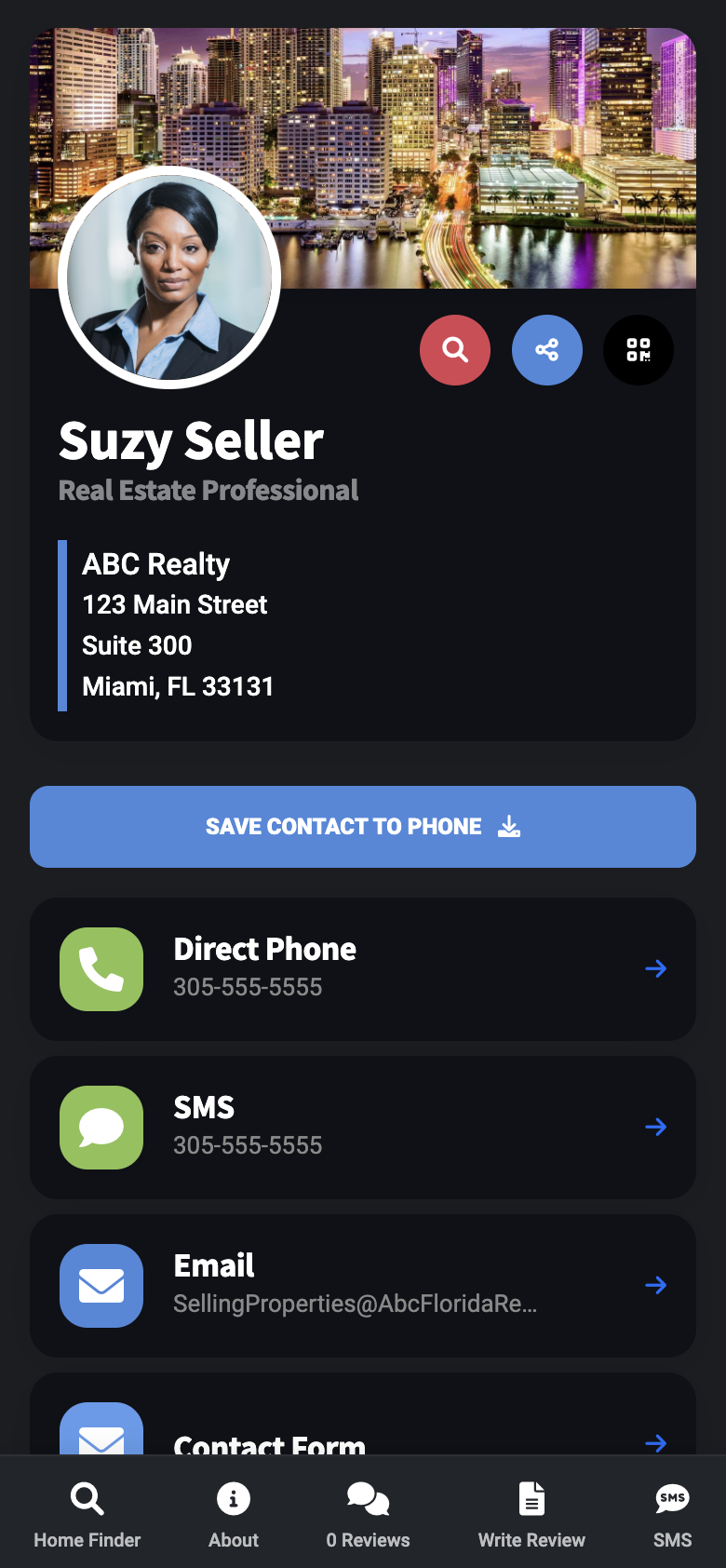Save contact to phone
726x1568 pixels.
pyautogui.click(x=363, y=827)
